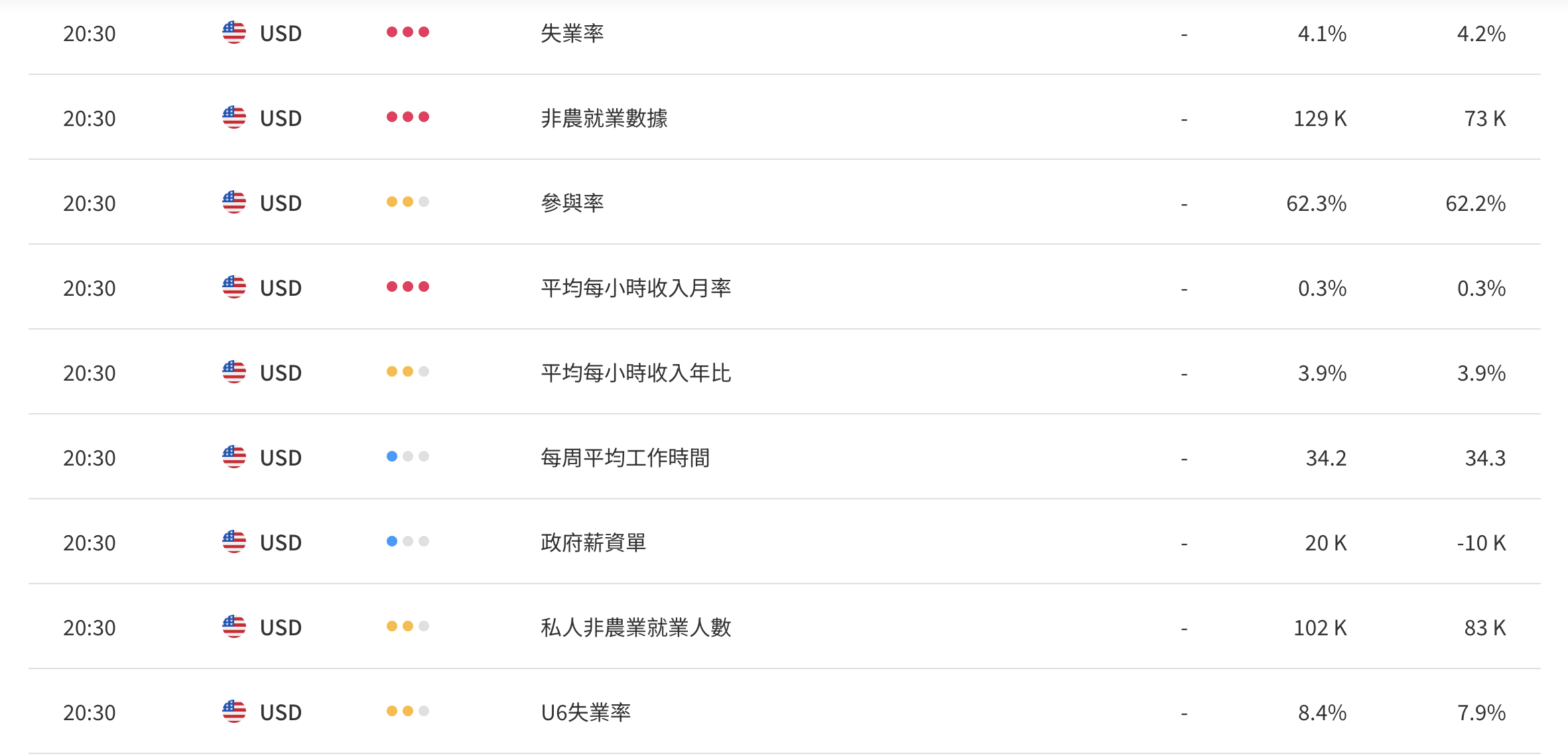
Task: Open the 參與率 event row
Action: (x=572, y=203)
